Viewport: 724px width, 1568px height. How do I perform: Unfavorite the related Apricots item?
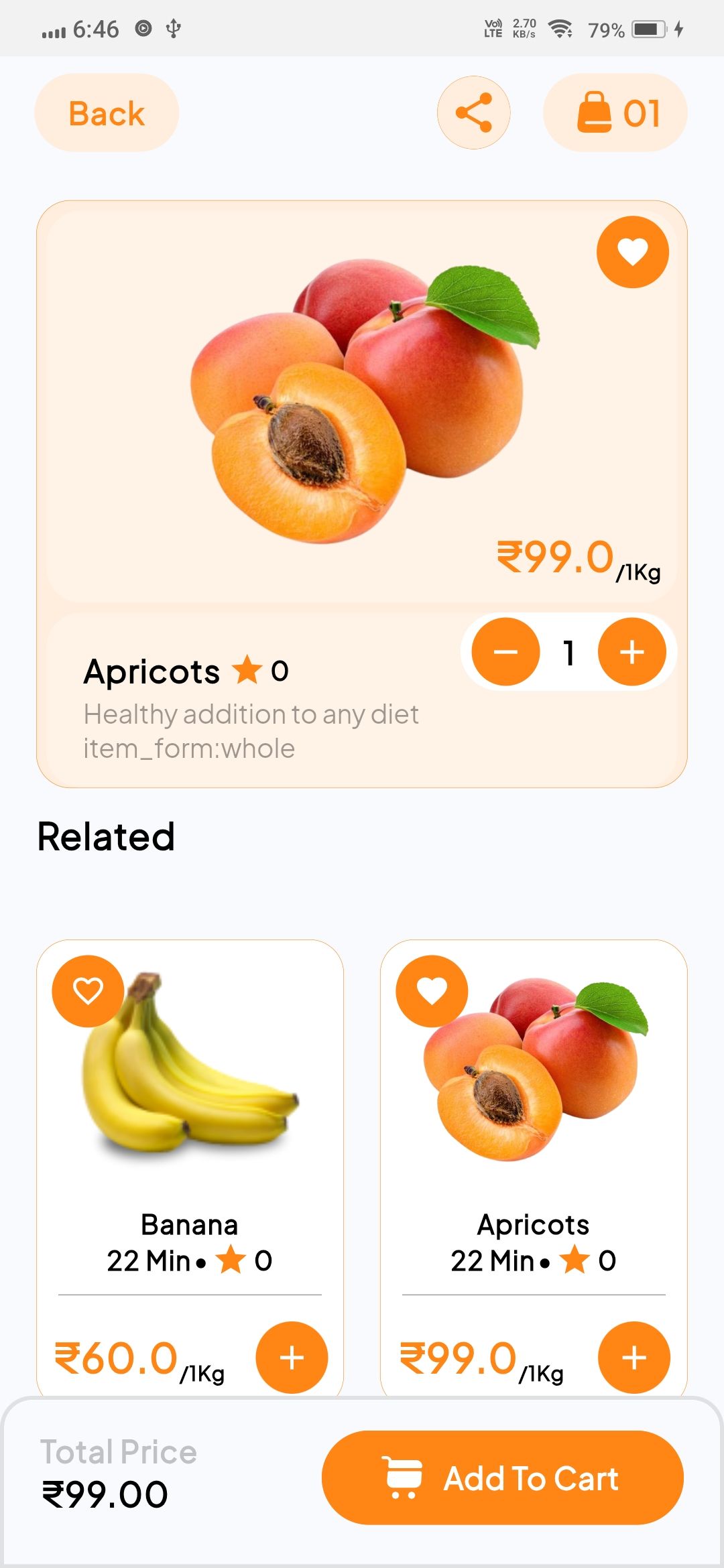(432, 991)
